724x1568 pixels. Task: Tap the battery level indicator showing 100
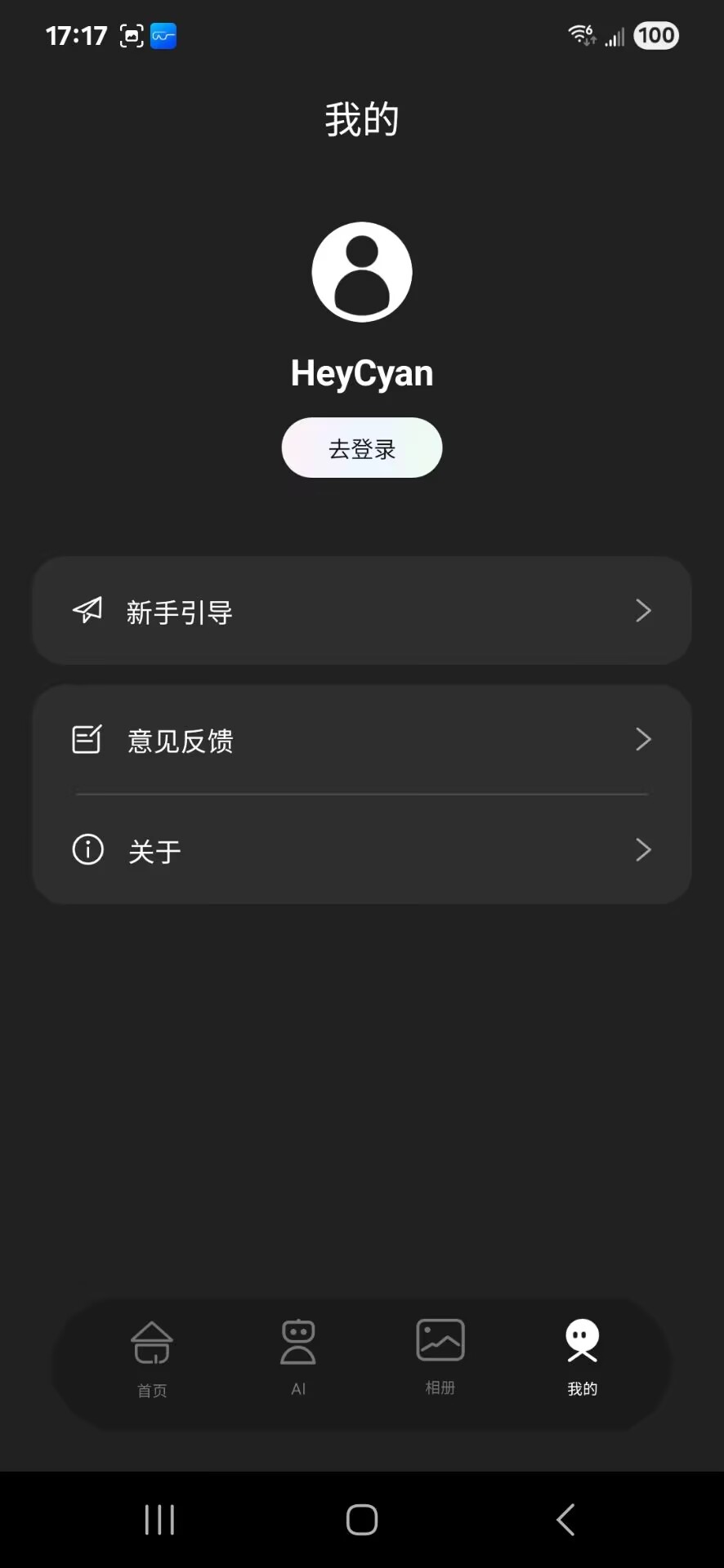656,35
